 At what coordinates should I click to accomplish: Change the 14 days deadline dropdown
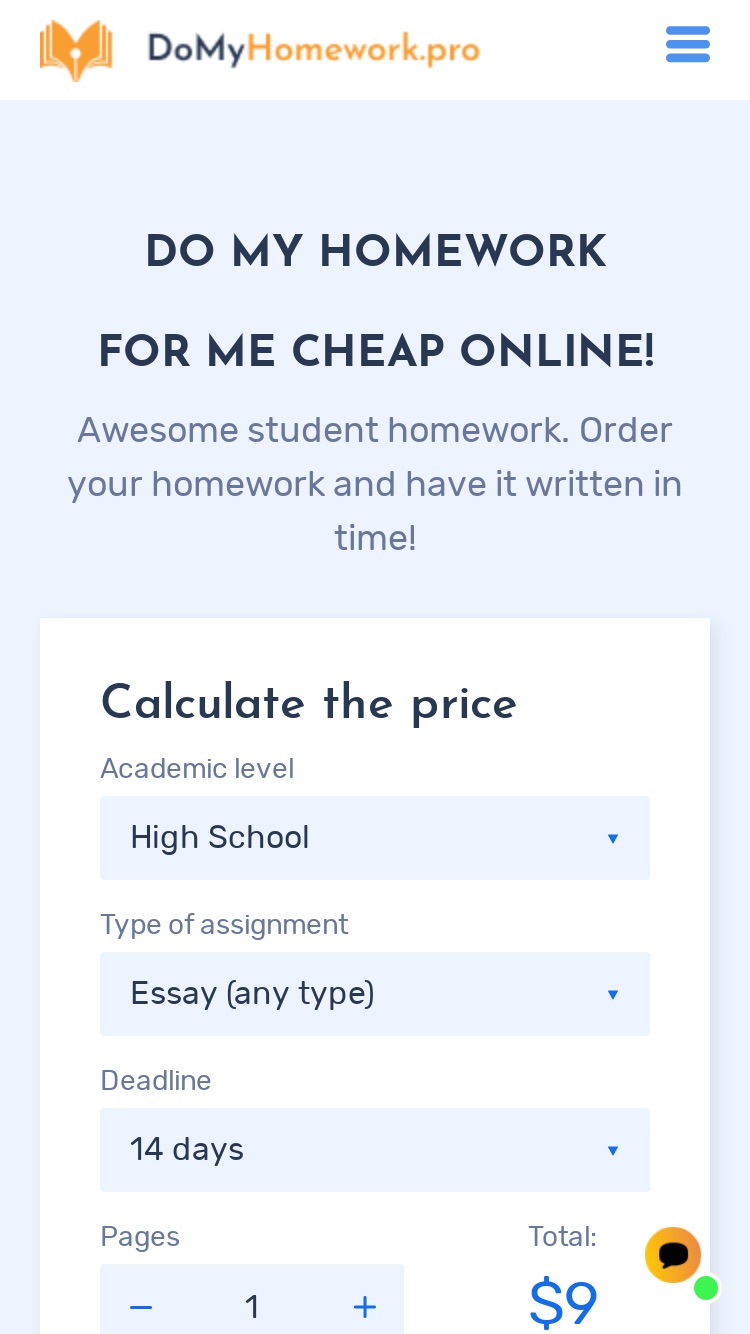pyautogui.click(x=375, y=1150)
